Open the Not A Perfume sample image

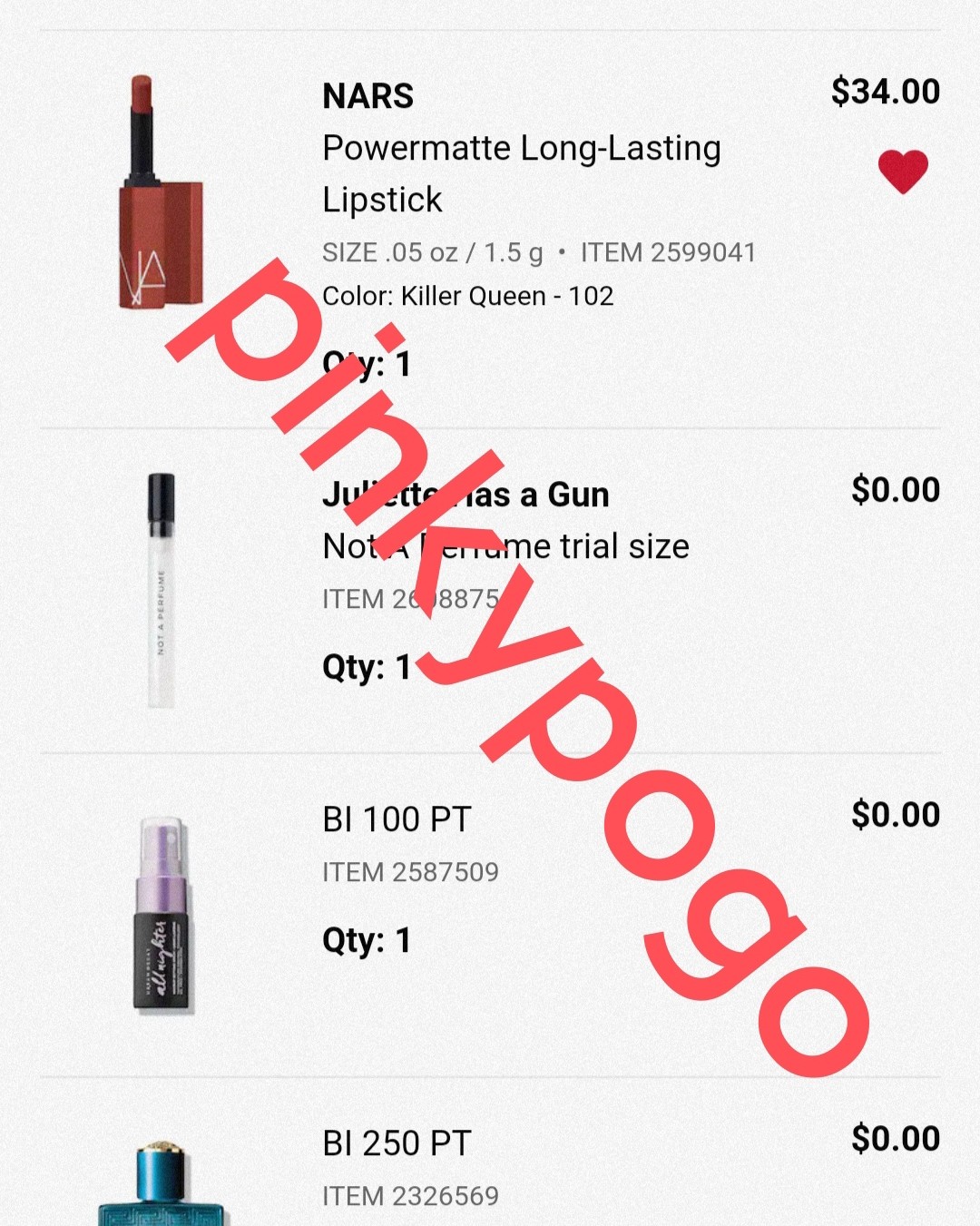coord(162,590)
